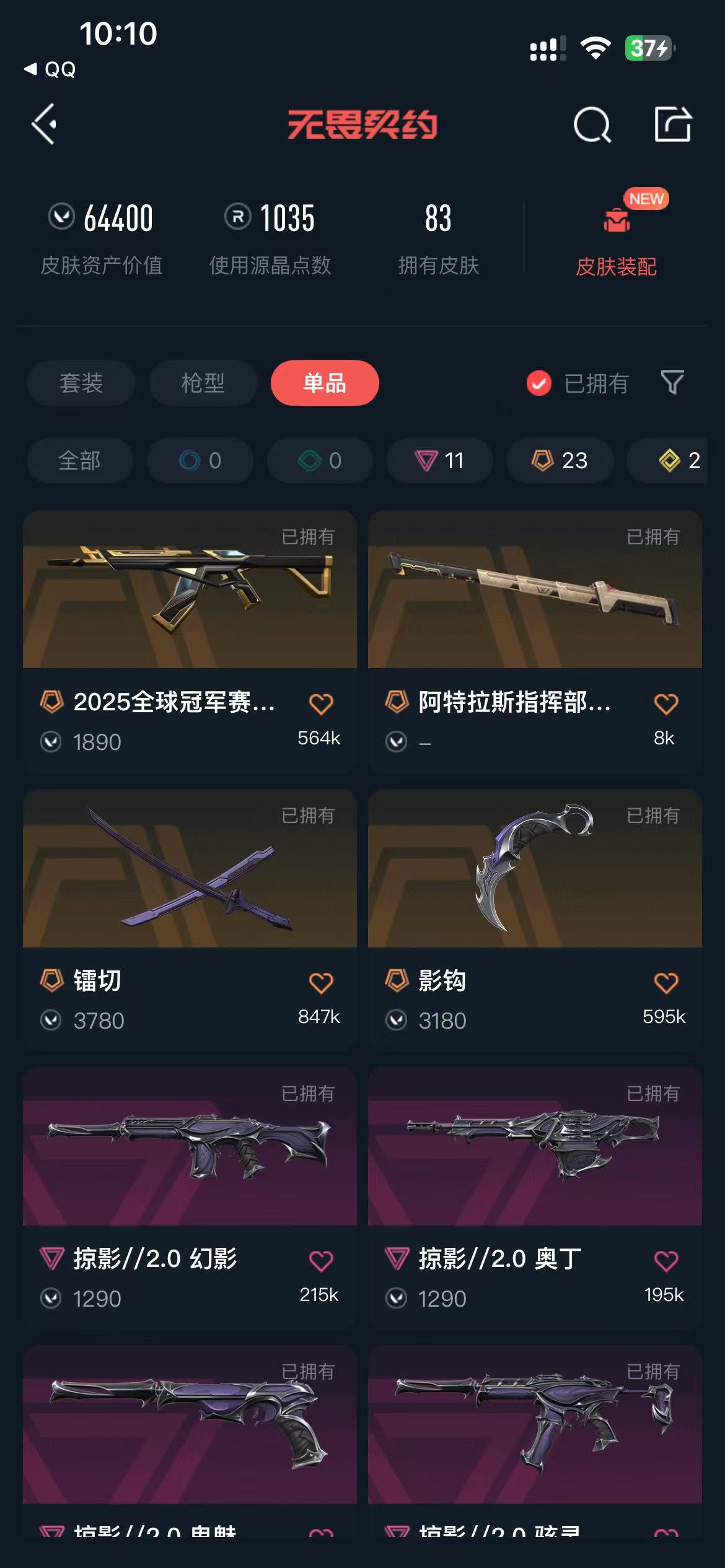Share this skin inventory page
This screenshot has height=1568, width=725.
click(x=673, y=124)
